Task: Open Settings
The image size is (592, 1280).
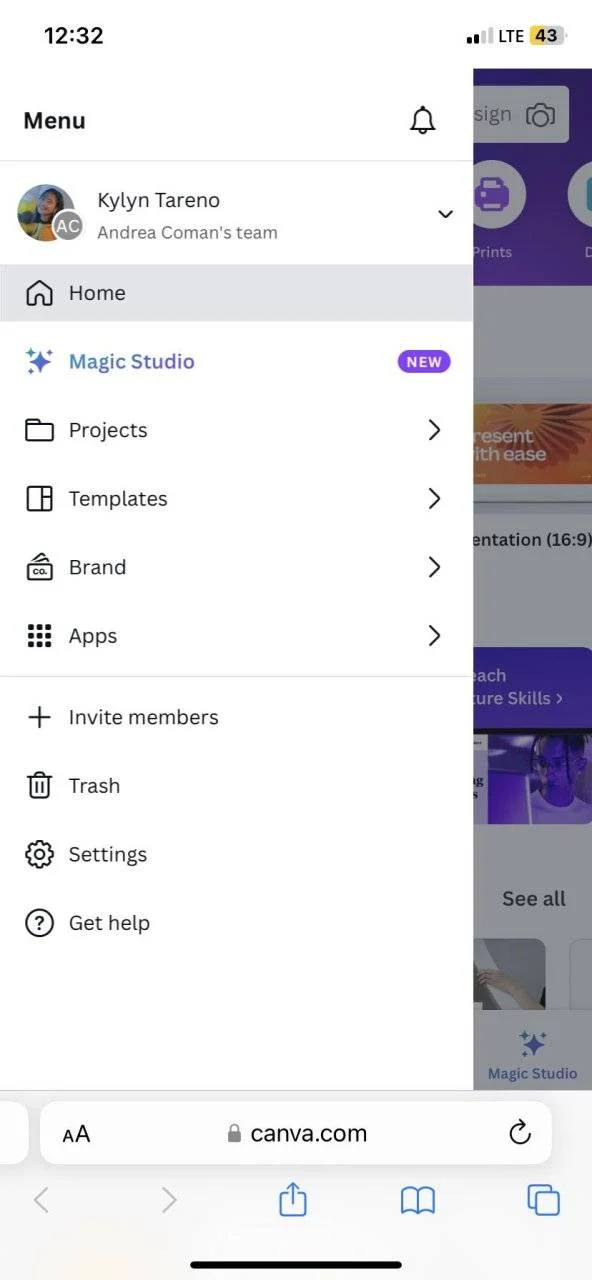Action: (236, 855)
